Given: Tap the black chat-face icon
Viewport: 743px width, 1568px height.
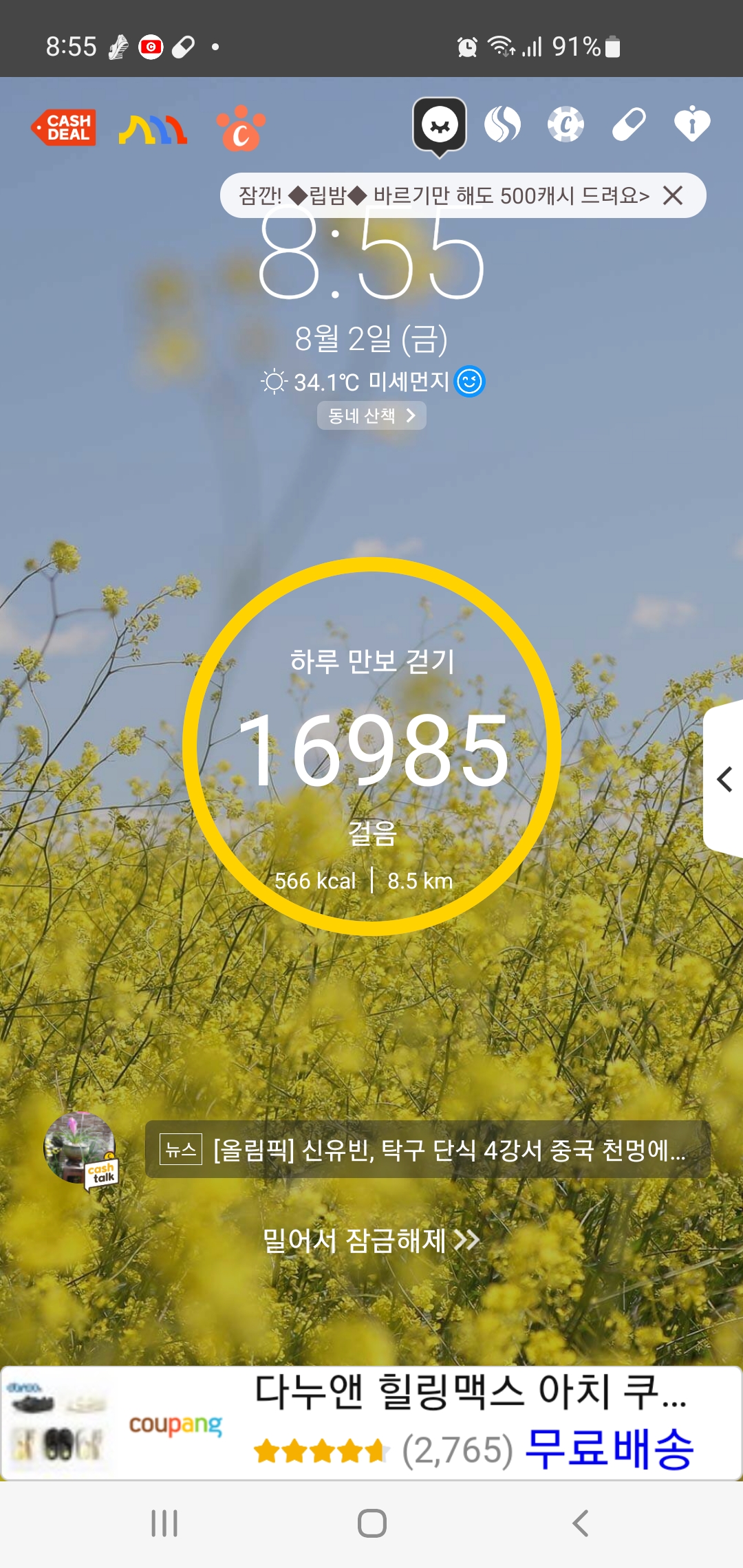Looking at the screenshot, I should [440, 125].
